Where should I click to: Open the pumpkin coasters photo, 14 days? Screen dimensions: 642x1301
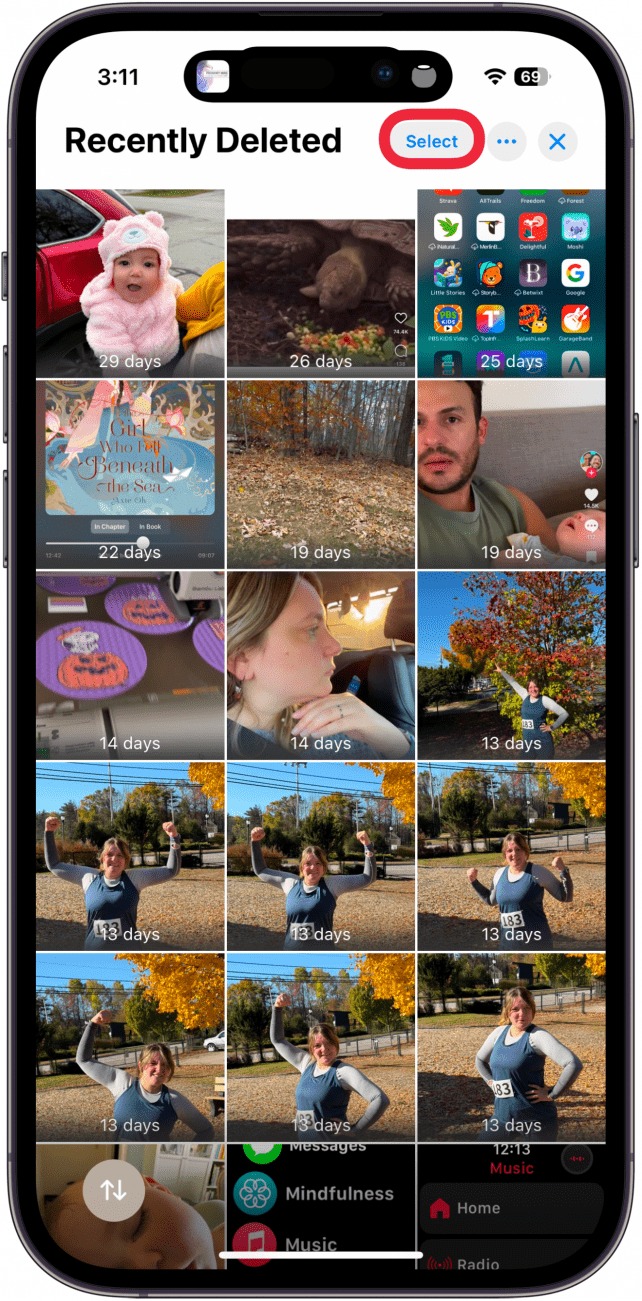pyautogui.click(x=130, y=664)
